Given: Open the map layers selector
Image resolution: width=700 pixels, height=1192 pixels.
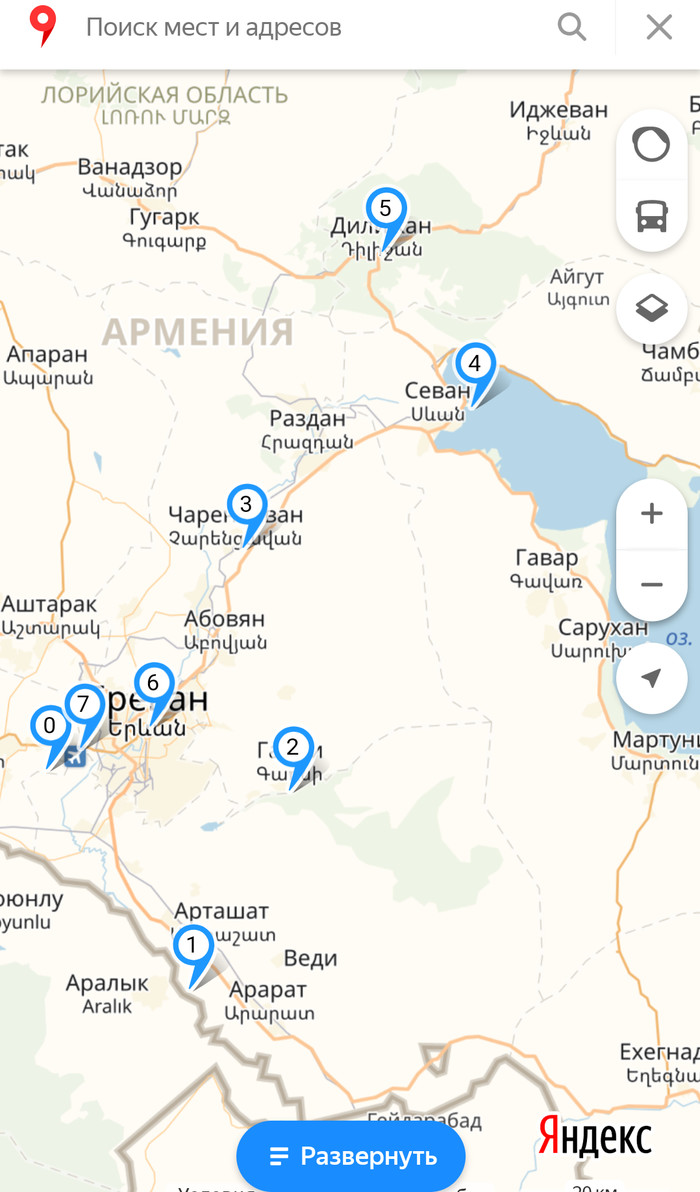Looking at the screenshot, I should click(651, 308).
